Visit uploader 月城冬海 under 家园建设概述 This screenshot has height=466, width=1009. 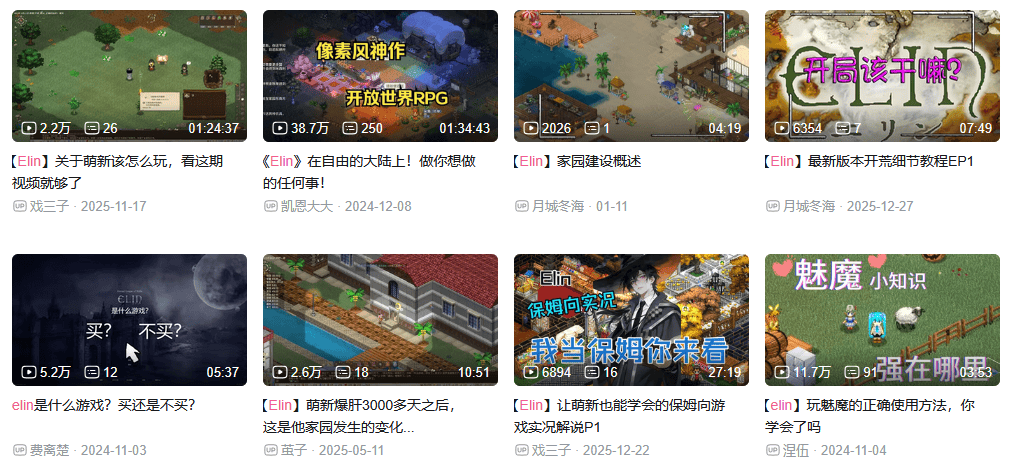[x=558, y=206]
